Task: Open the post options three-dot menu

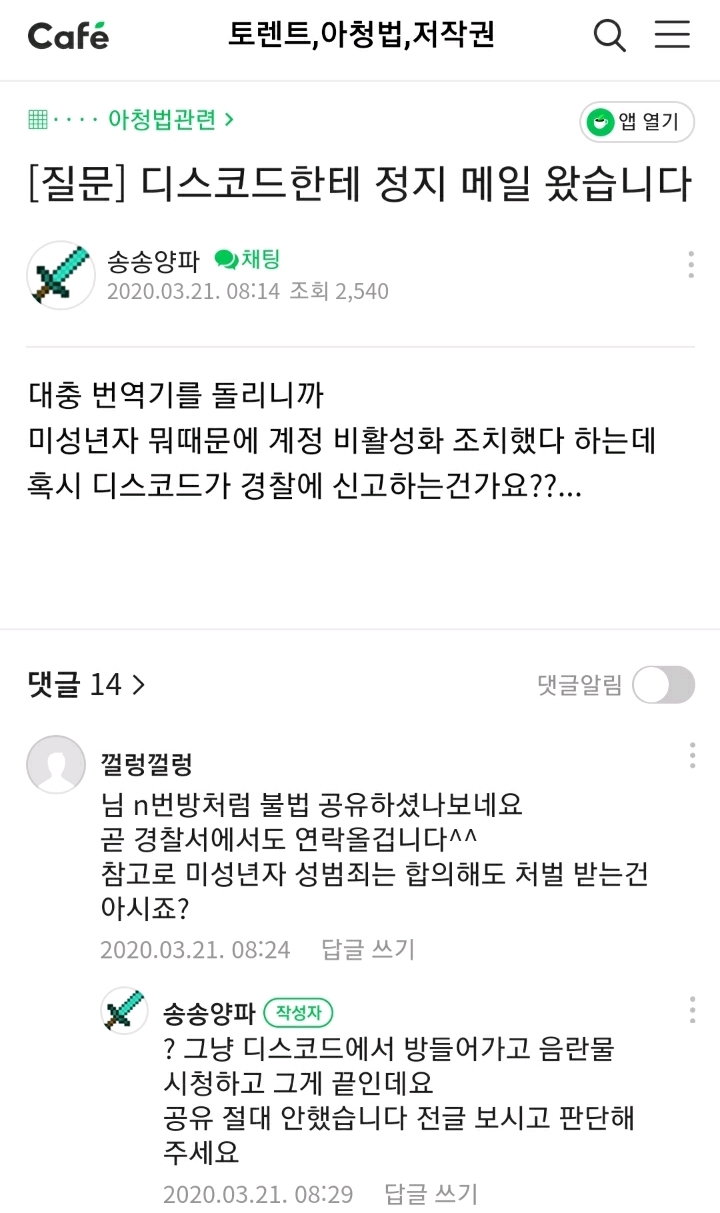Action: click(x=691, y=265)
